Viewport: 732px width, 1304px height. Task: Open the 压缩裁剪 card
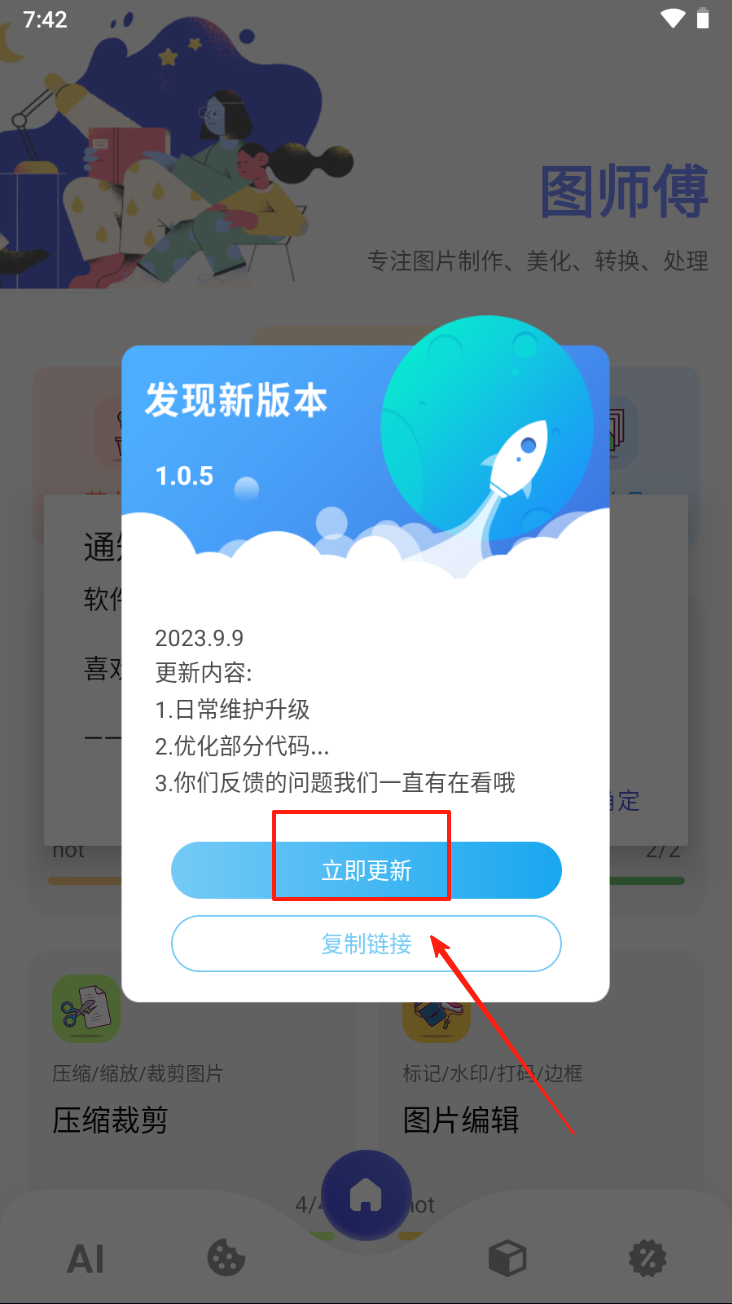coord(110,1119)
